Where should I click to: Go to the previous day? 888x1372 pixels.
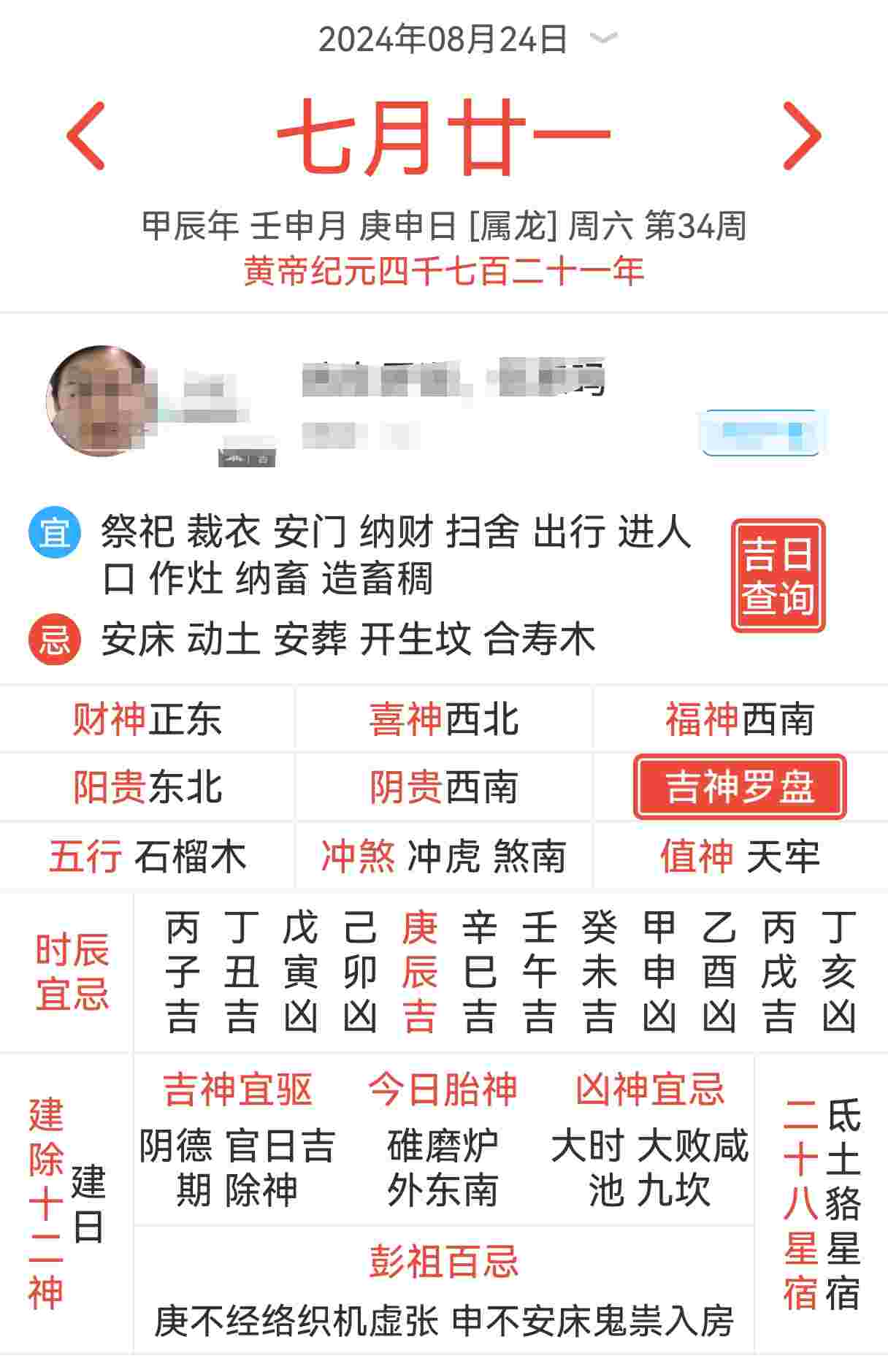point(86,136)
